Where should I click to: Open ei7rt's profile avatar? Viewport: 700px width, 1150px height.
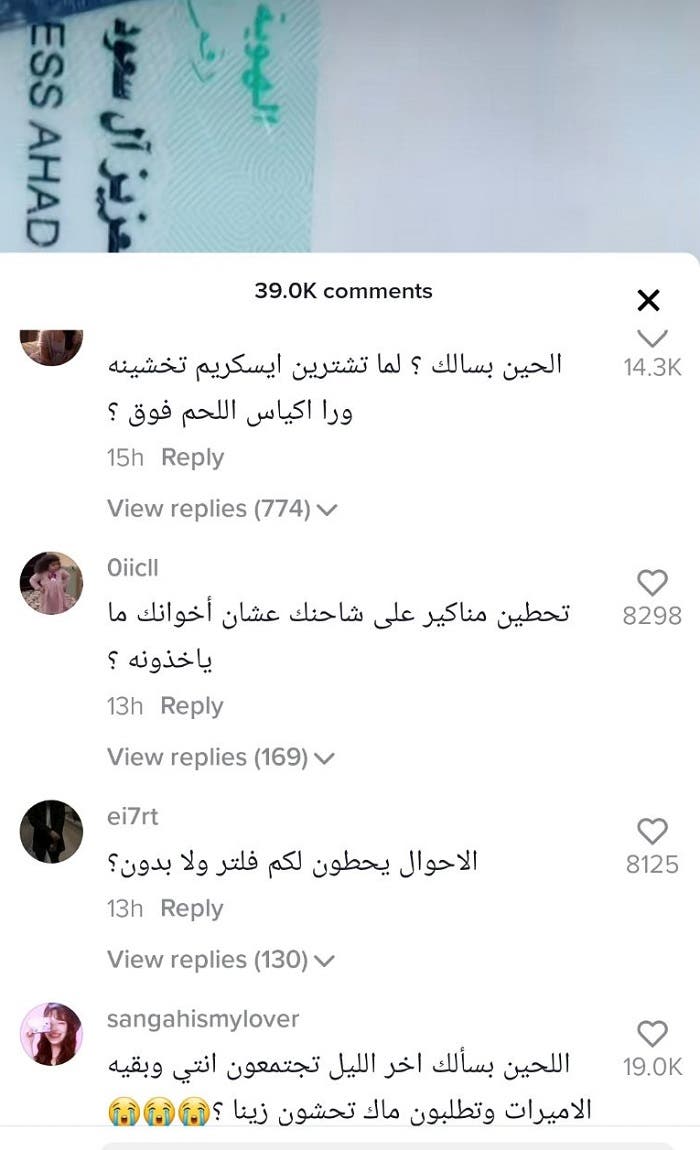(51, 831)
